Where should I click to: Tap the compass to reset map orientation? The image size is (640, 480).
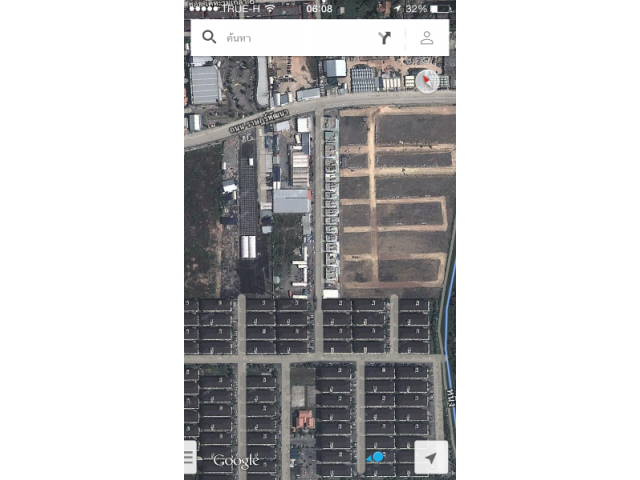[428, 81]
